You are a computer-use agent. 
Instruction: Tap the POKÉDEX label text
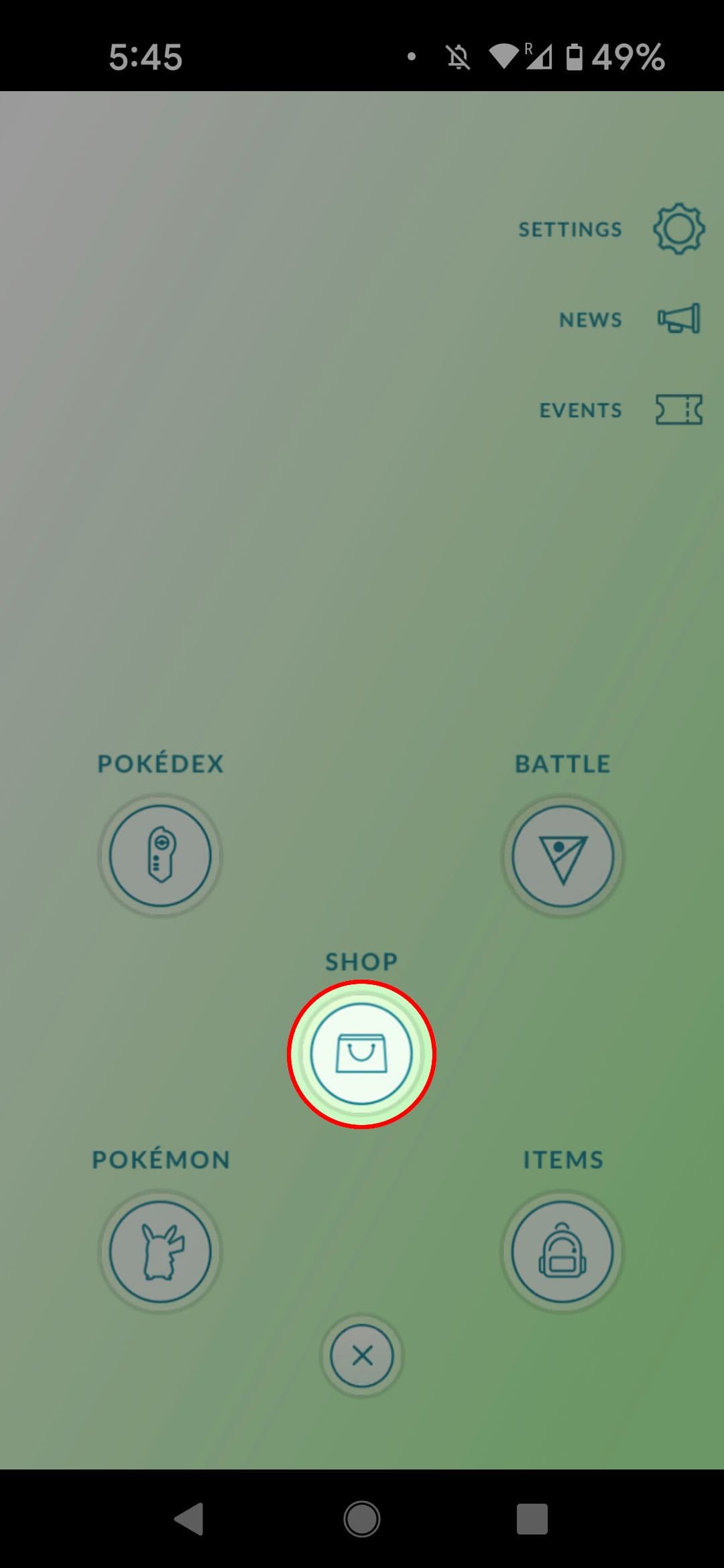(160, 763)
